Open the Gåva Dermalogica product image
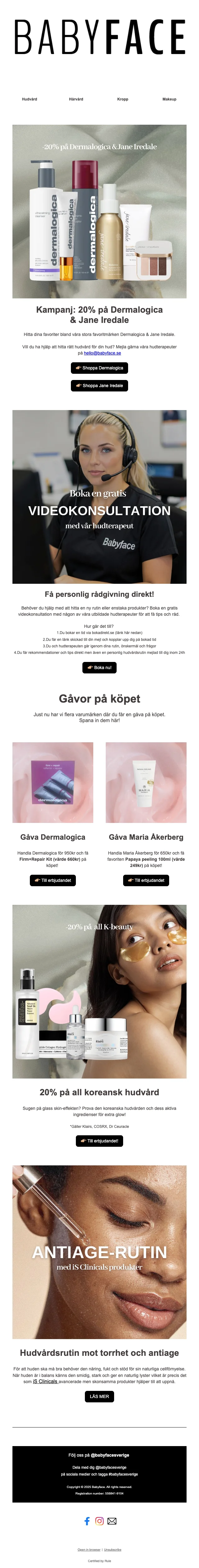 pos(53,782)
